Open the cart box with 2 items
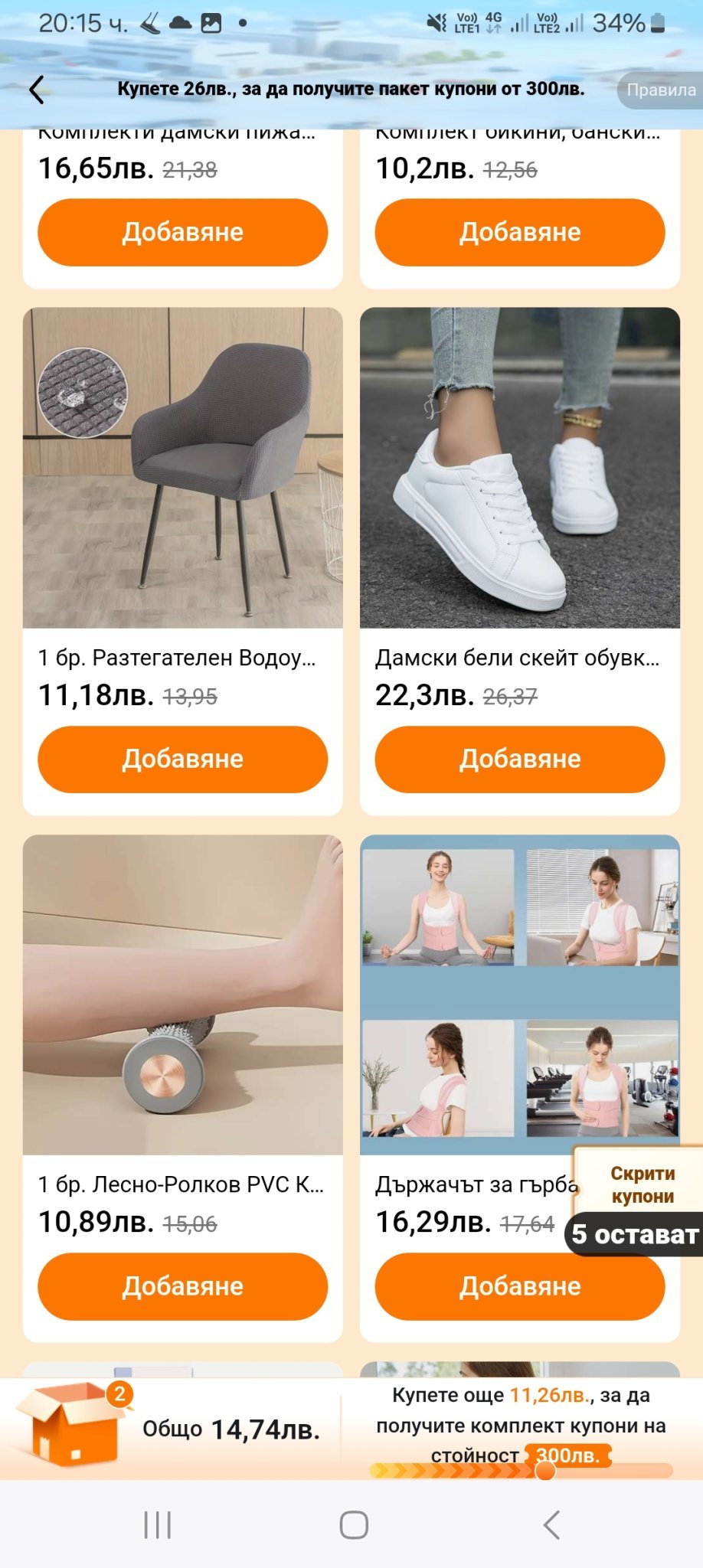Image resolution: width=703 pixels, height=1568 pixels. pyautogui.click(x=73, y=1426)
